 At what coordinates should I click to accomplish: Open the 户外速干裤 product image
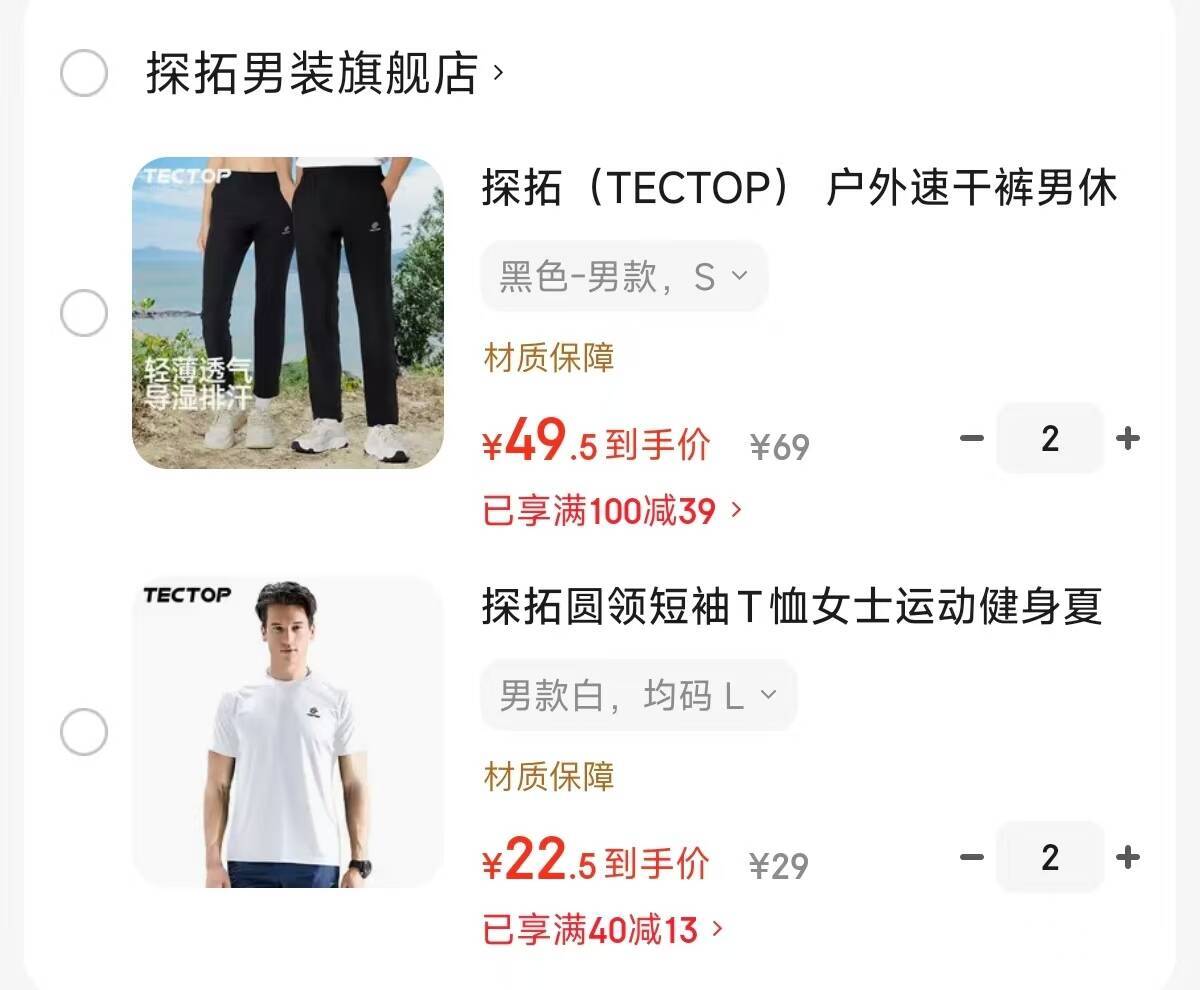(288, 312)
